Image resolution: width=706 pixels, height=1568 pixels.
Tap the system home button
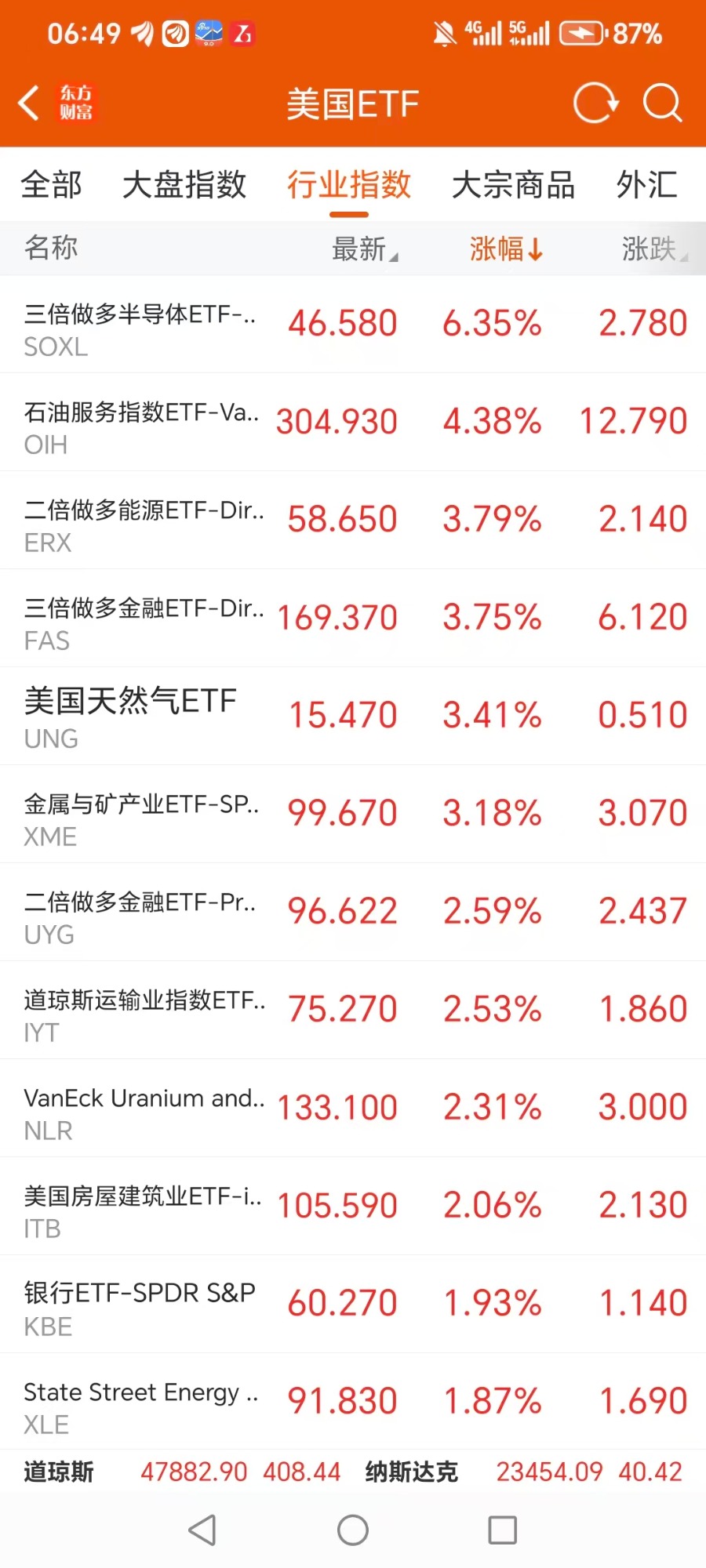[x=353, y=1530]
